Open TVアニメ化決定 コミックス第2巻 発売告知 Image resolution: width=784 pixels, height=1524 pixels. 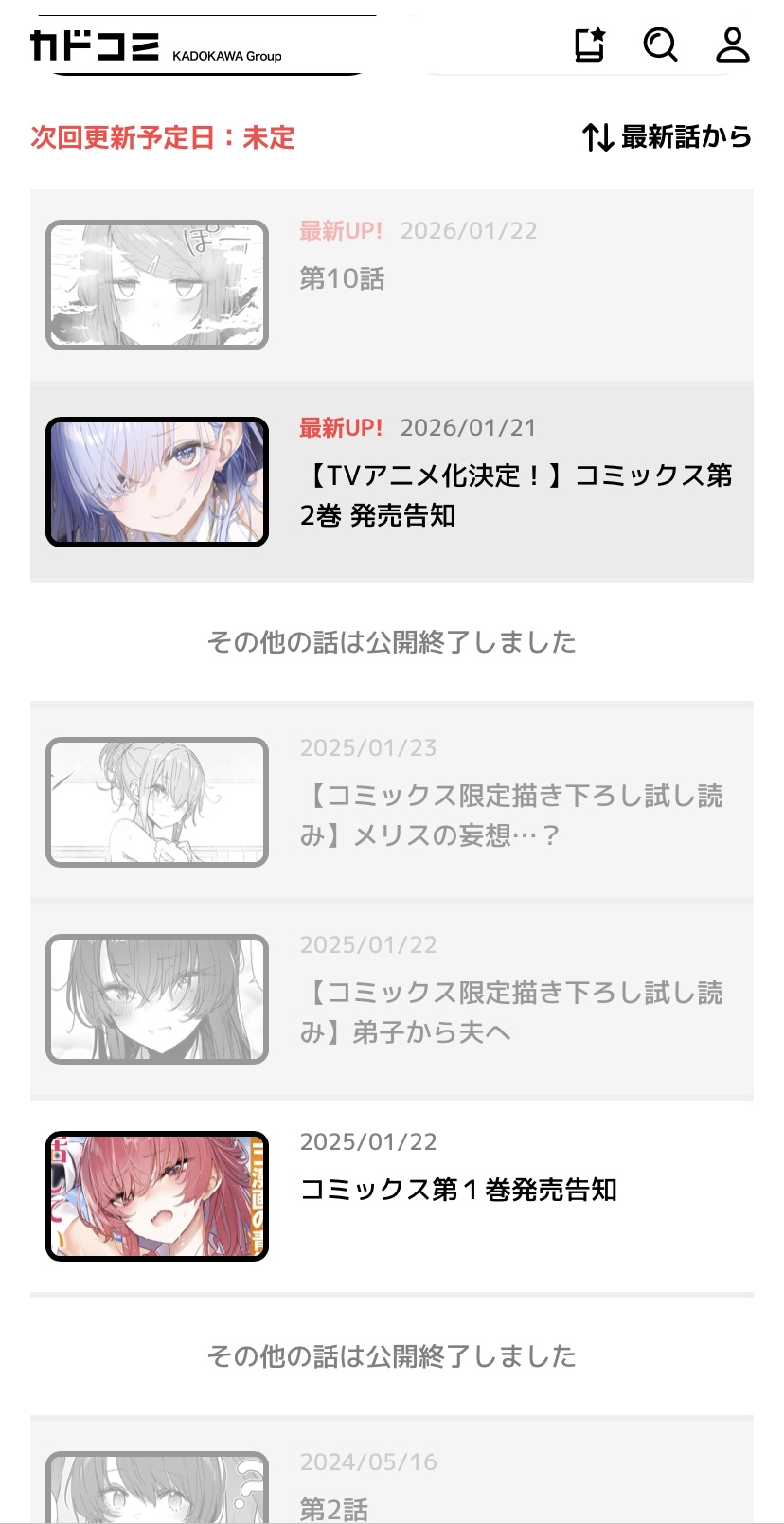(391, 482)
